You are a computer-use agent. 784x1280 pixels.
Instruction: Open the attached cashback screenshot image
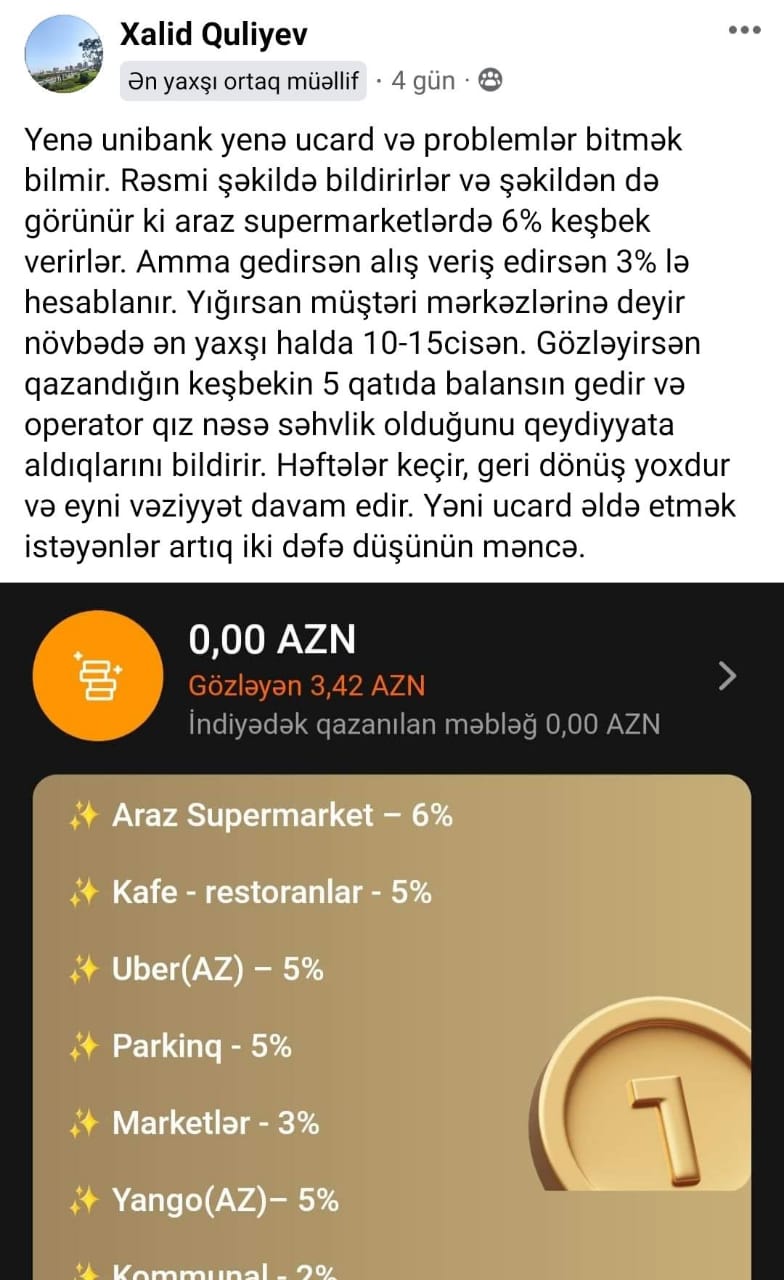(x=392, y=931)
